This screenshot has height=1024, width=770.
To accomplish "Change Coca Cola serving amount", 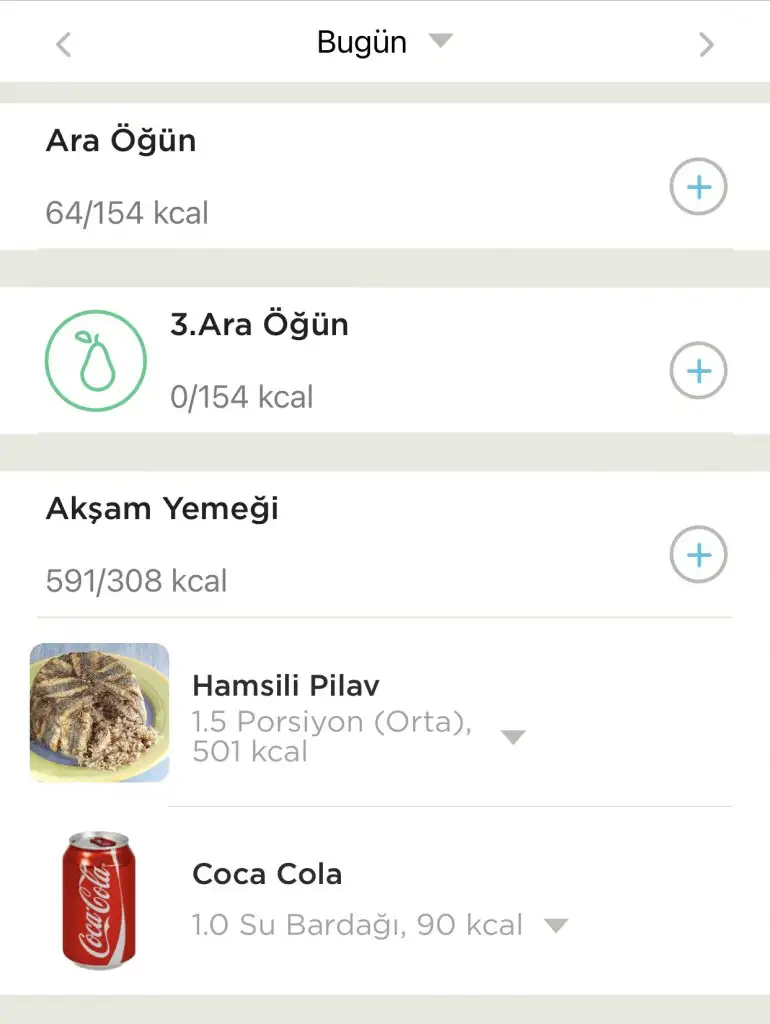I will (x=555, y=926).
